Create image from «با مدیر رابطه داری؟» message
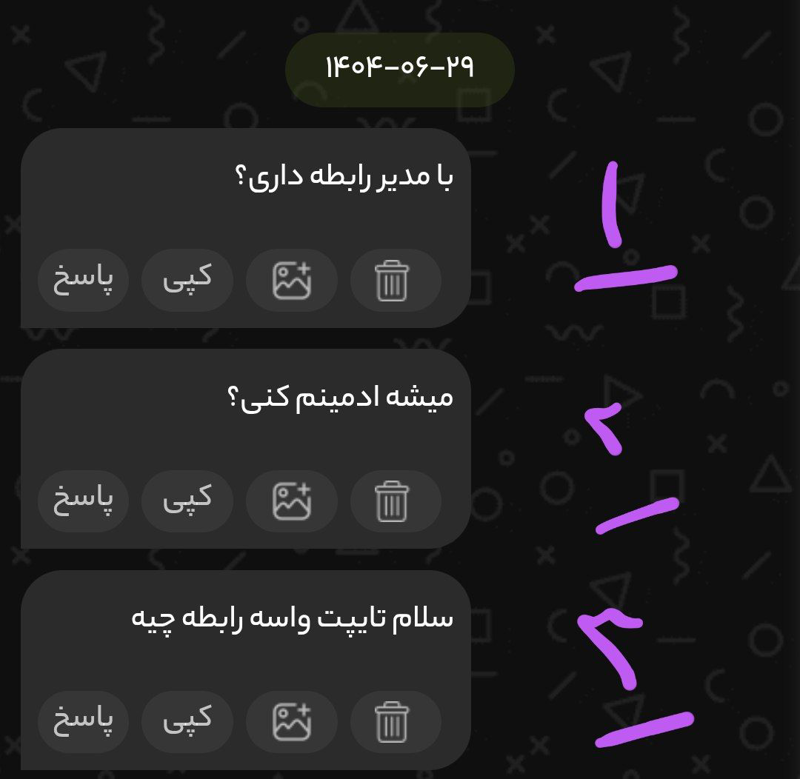This screenshot has height=779, width=800. pos(292,280)
